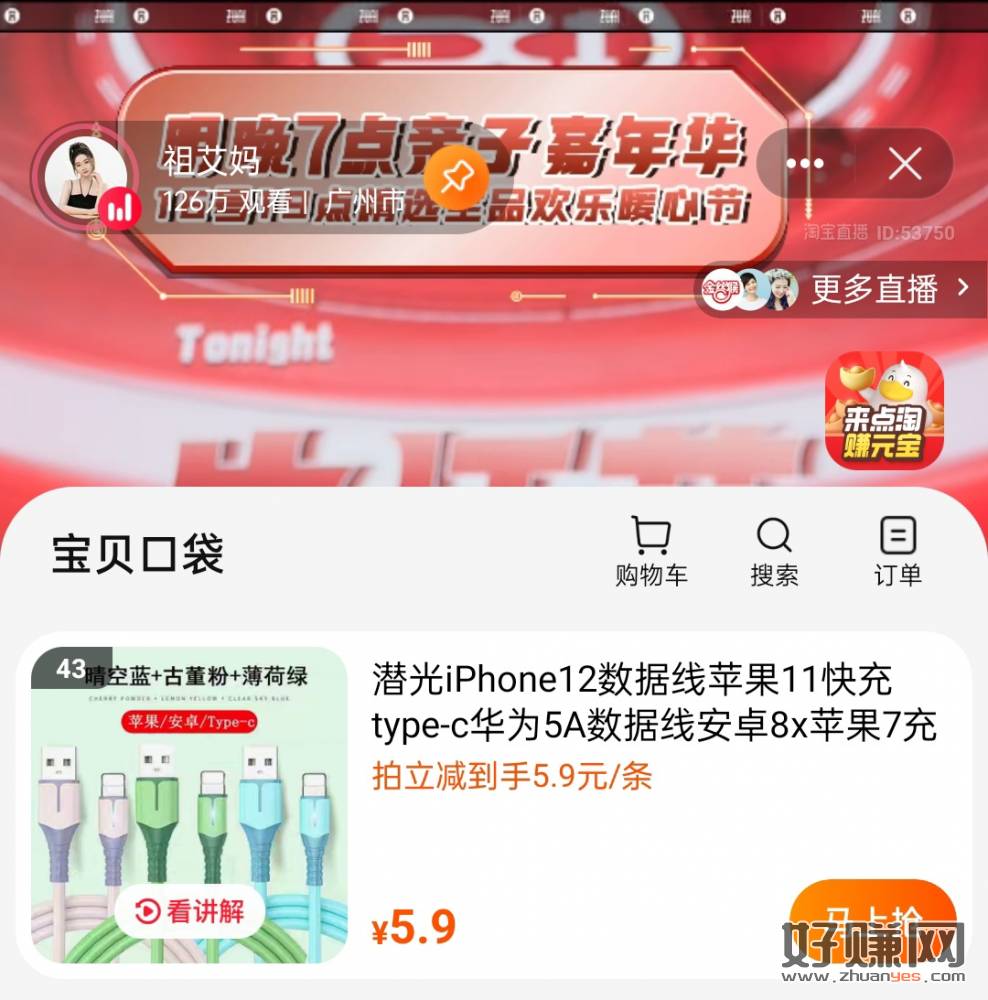
Task: Close the live stream
Action: coord(905,164)
